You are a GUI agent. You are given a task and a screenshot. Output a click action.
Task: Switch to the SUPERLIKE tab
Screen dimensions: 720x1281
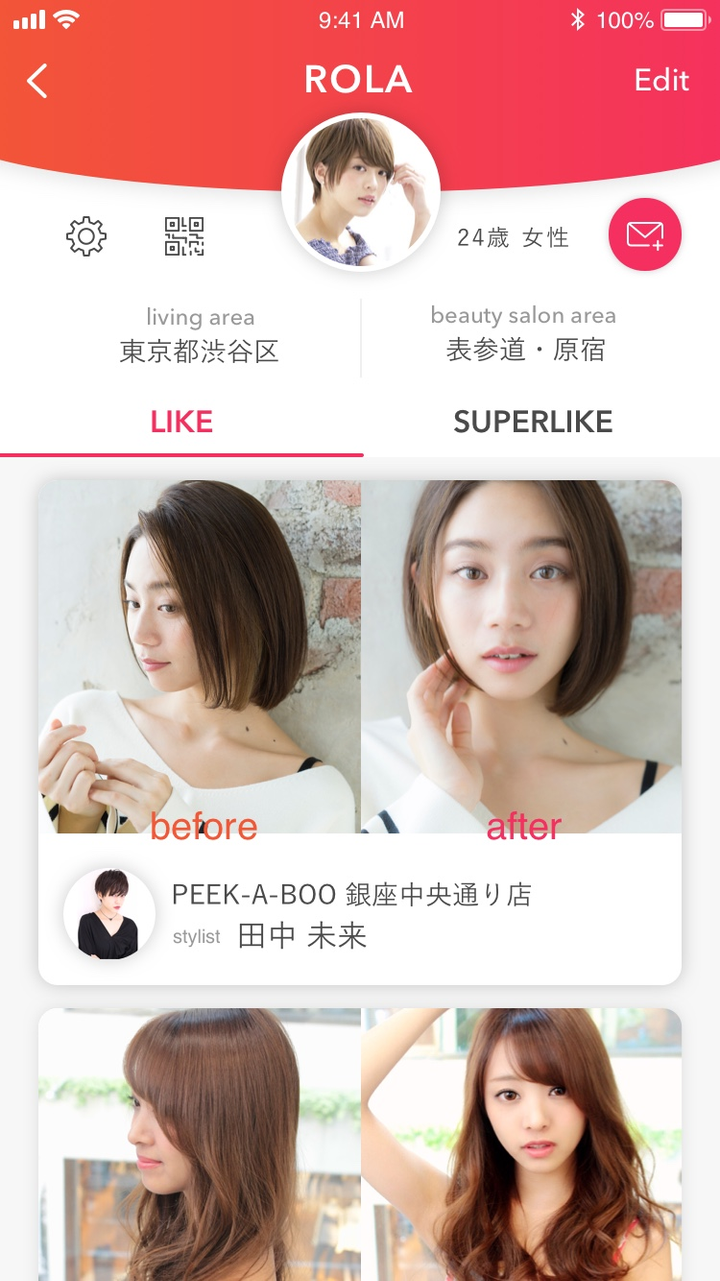(533, 422)
